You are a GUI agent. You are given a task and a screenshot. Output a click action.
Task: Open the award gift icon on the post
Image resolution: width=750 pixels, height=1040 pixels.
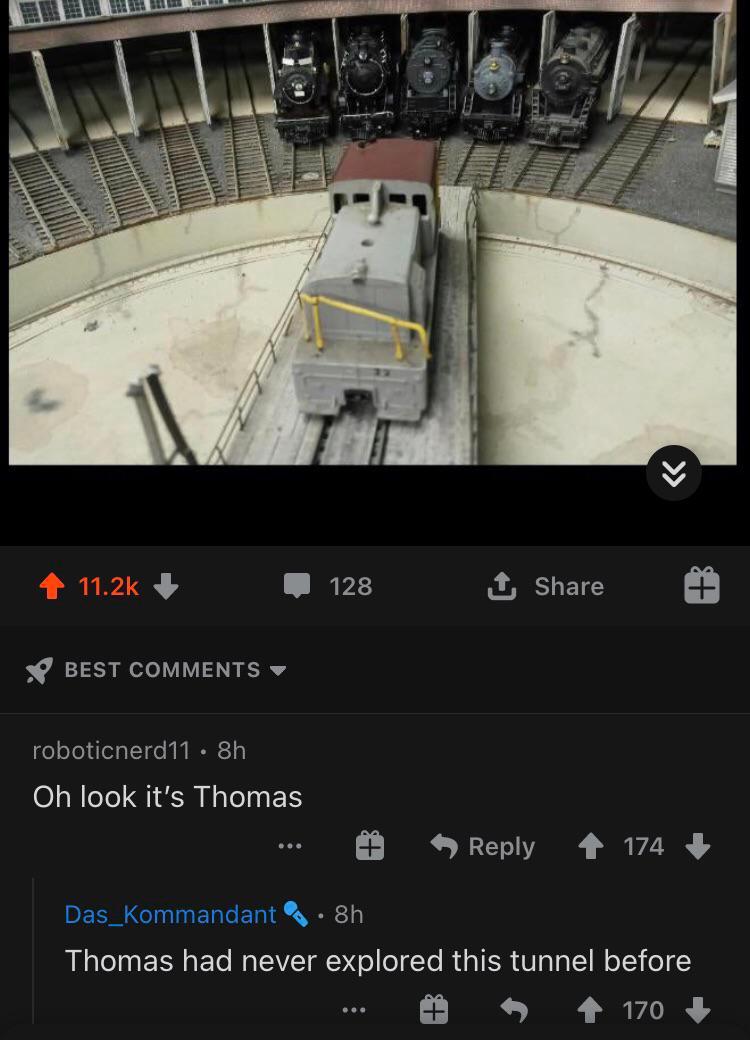coord(700,586)
